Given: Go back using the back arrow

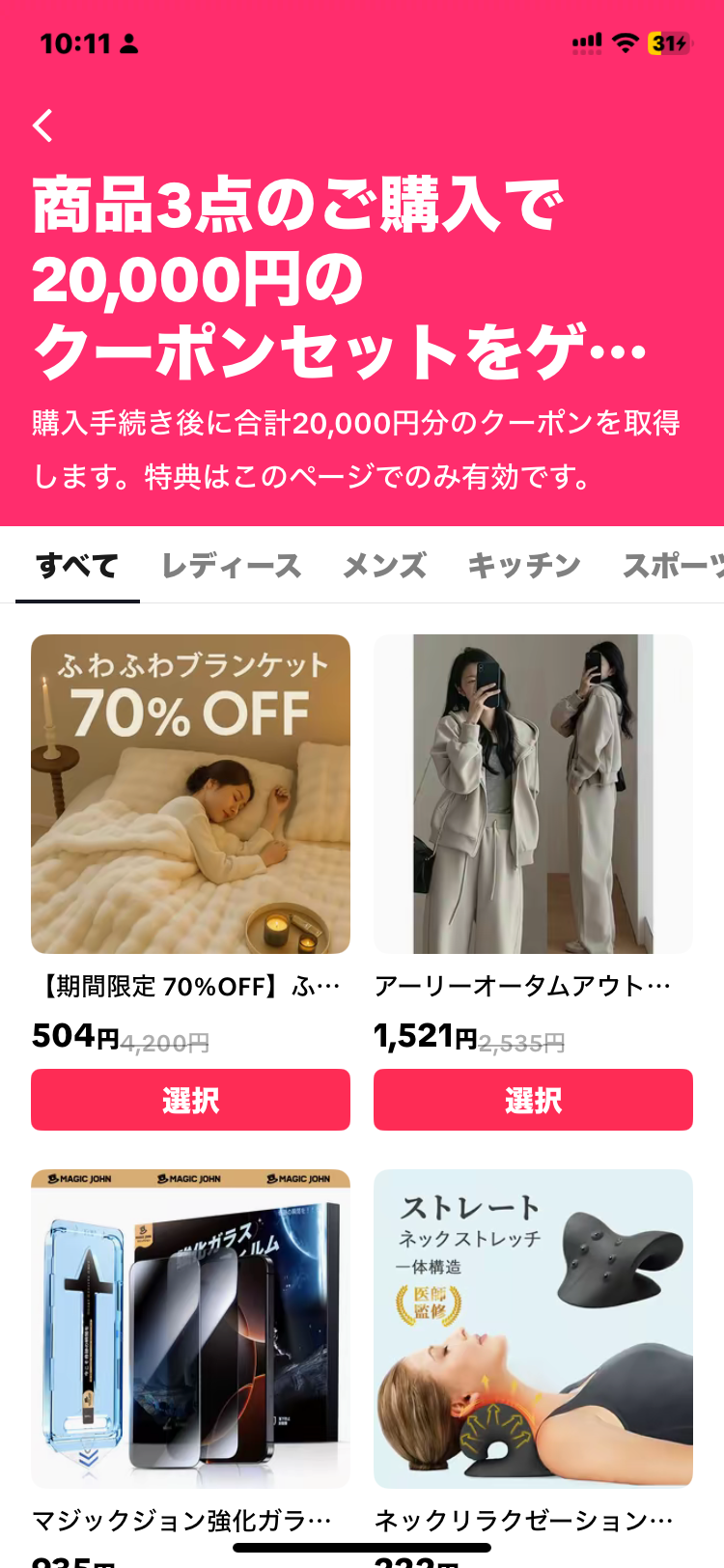Looking at the screenshot, I should click(43, 126).
